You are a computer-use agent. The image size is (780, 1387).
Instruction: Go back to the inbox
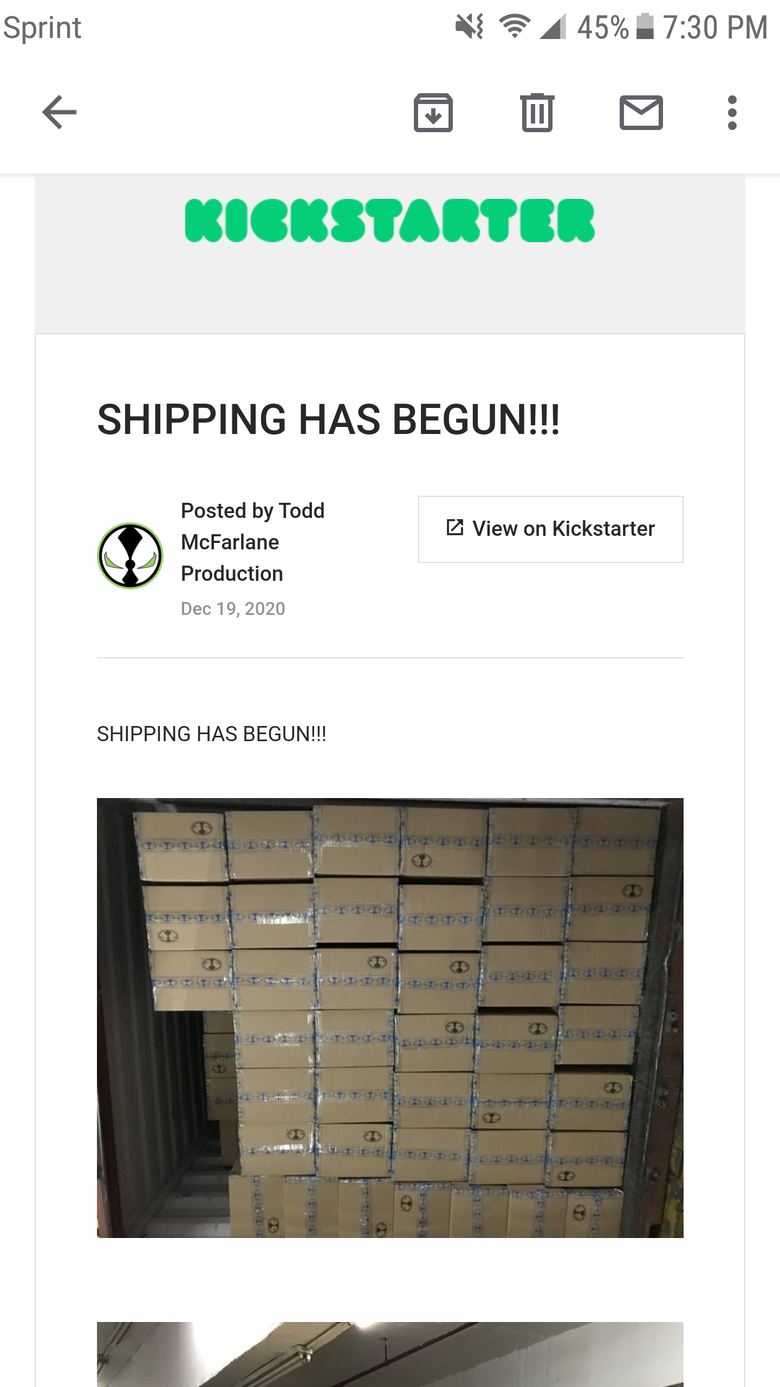pyautogui.click(x=59, y=113)
